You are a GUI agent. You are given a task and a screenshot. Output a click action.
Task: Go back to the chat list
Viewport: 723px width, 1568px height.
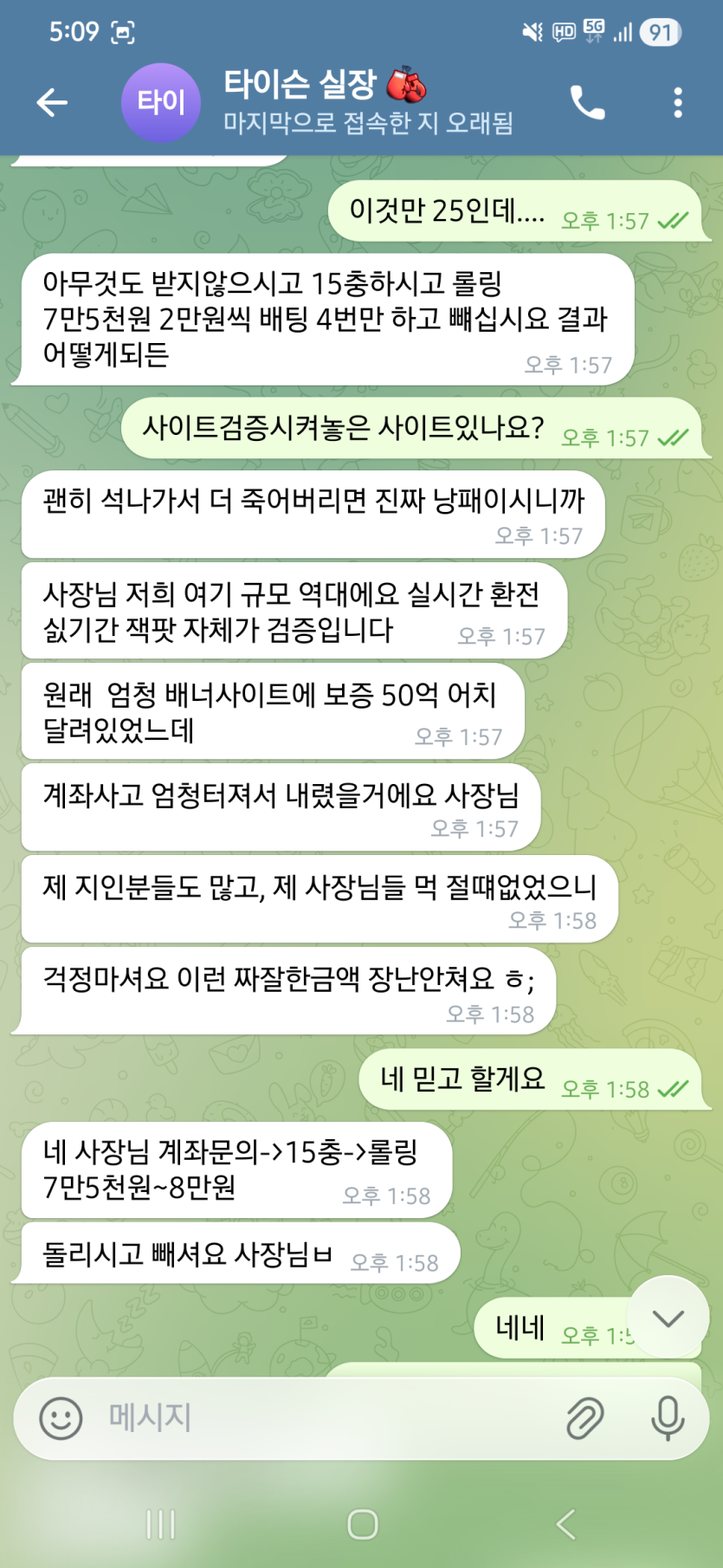pyautogui.click(x=52, y=102)
